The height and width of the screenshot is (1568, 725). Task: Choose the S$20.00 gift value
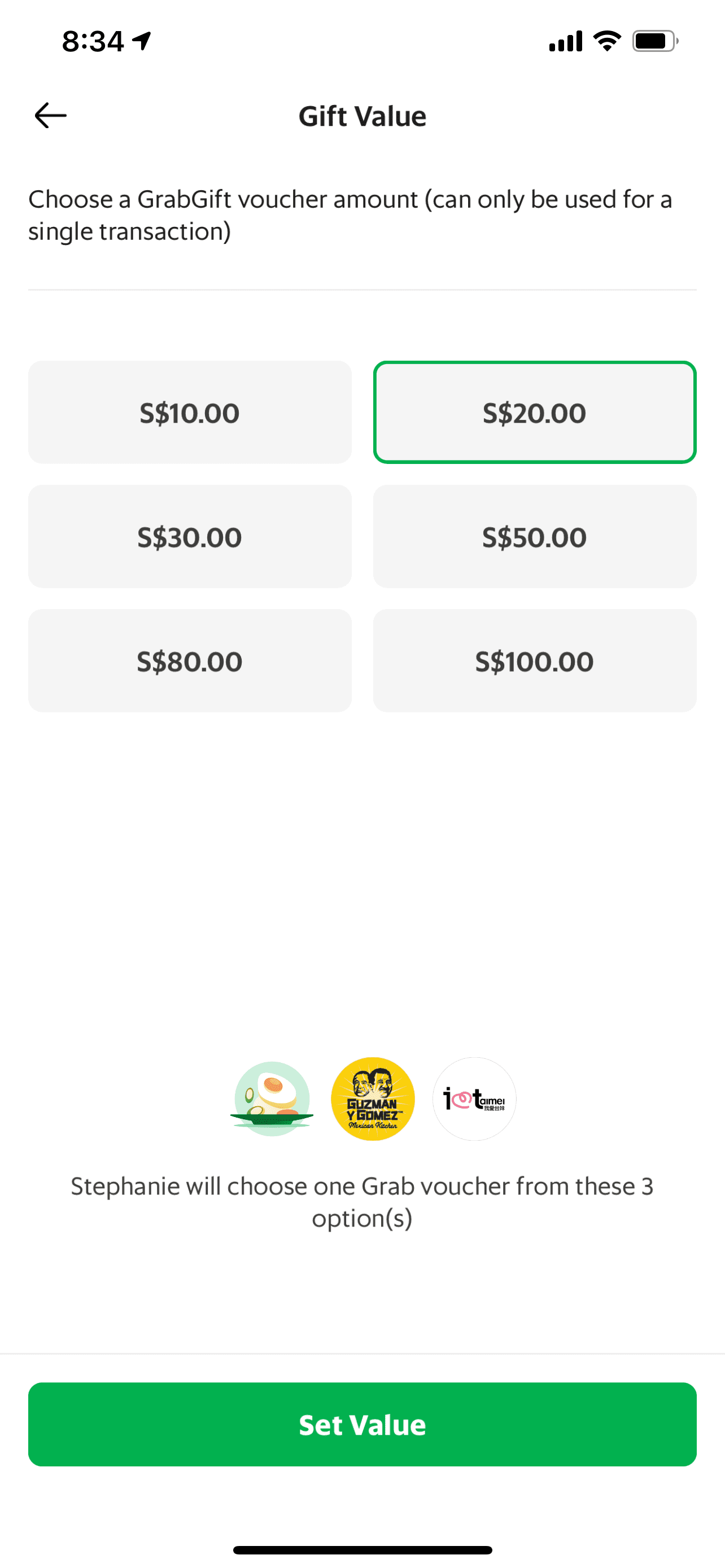point(534,412)
